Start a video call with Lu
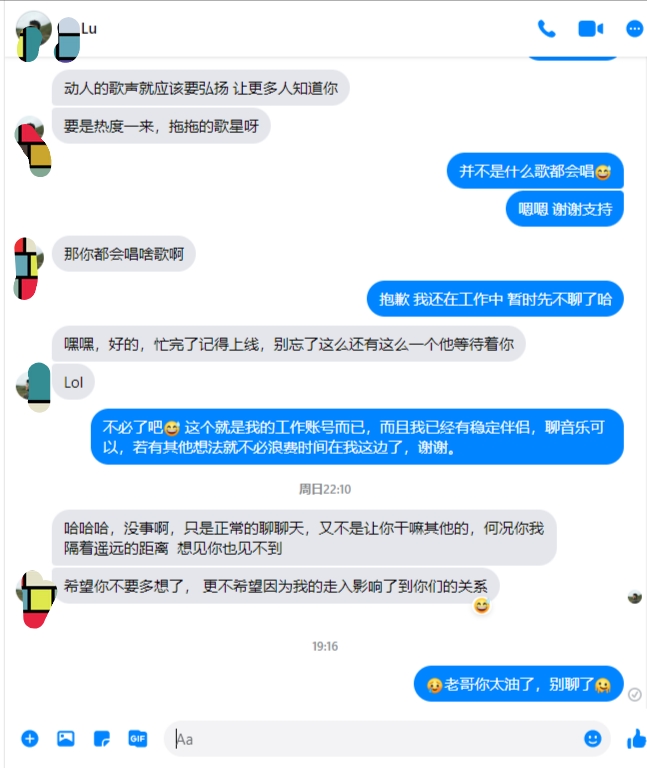The image size is (647, 768). tap(590, 29)
